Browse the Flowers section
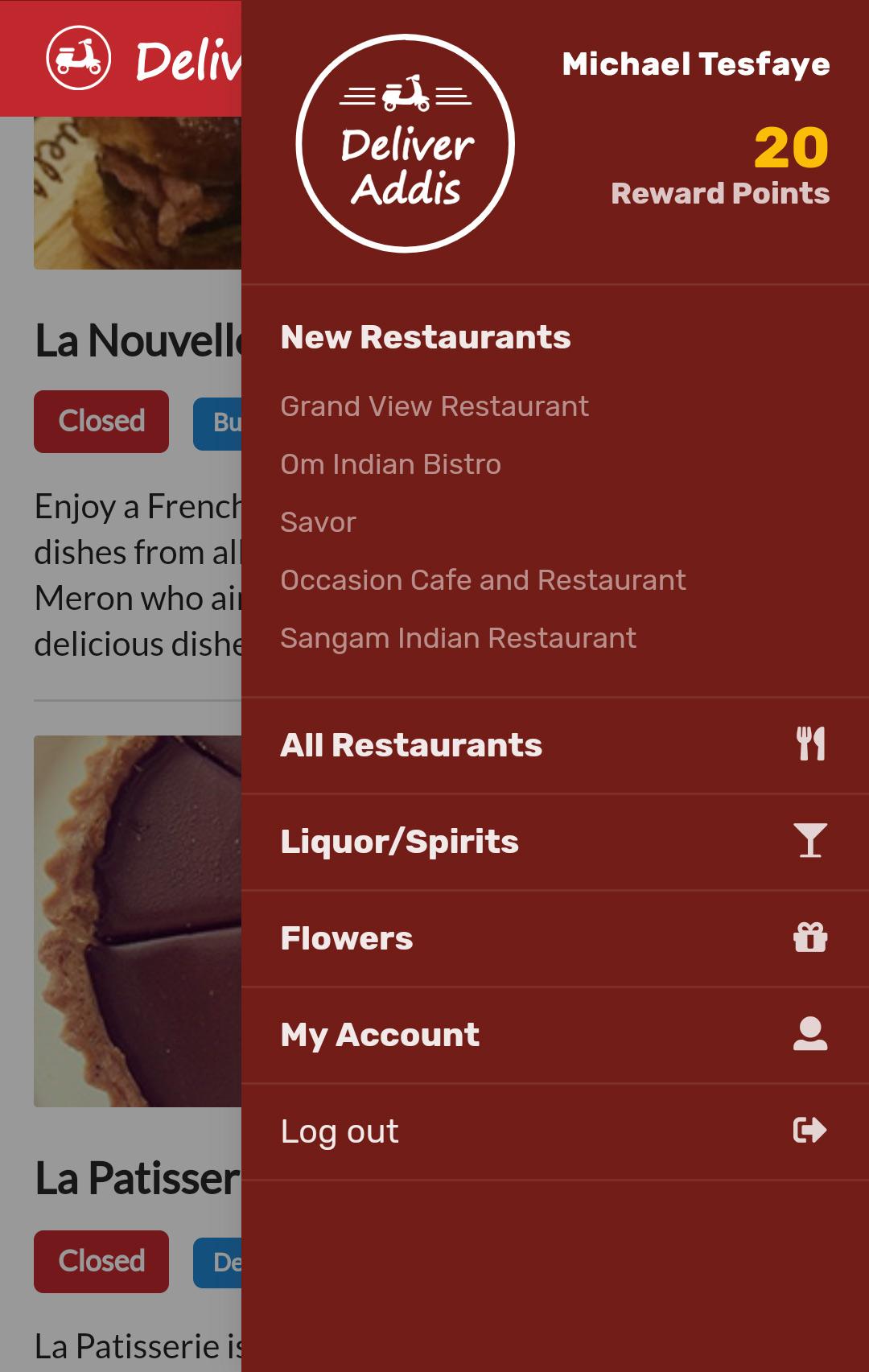 pos(554,938)
